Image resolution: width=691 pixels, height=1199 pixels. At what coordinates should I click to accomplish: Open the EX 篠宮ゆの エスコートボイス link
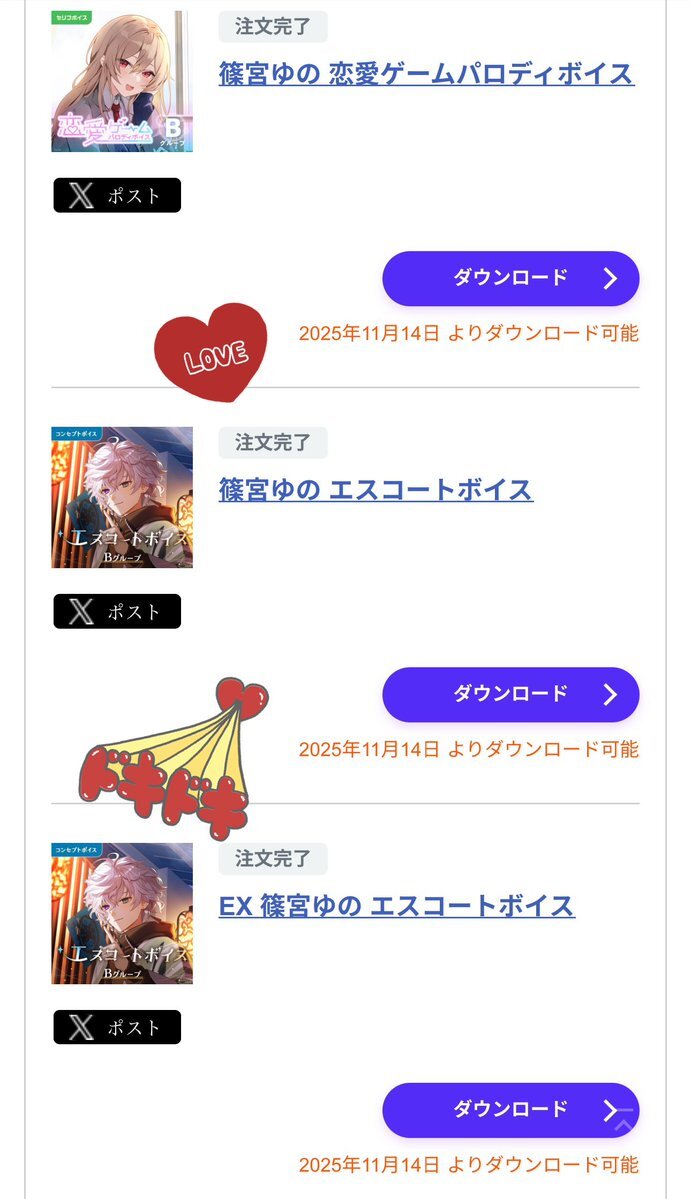tap(396, 906)
